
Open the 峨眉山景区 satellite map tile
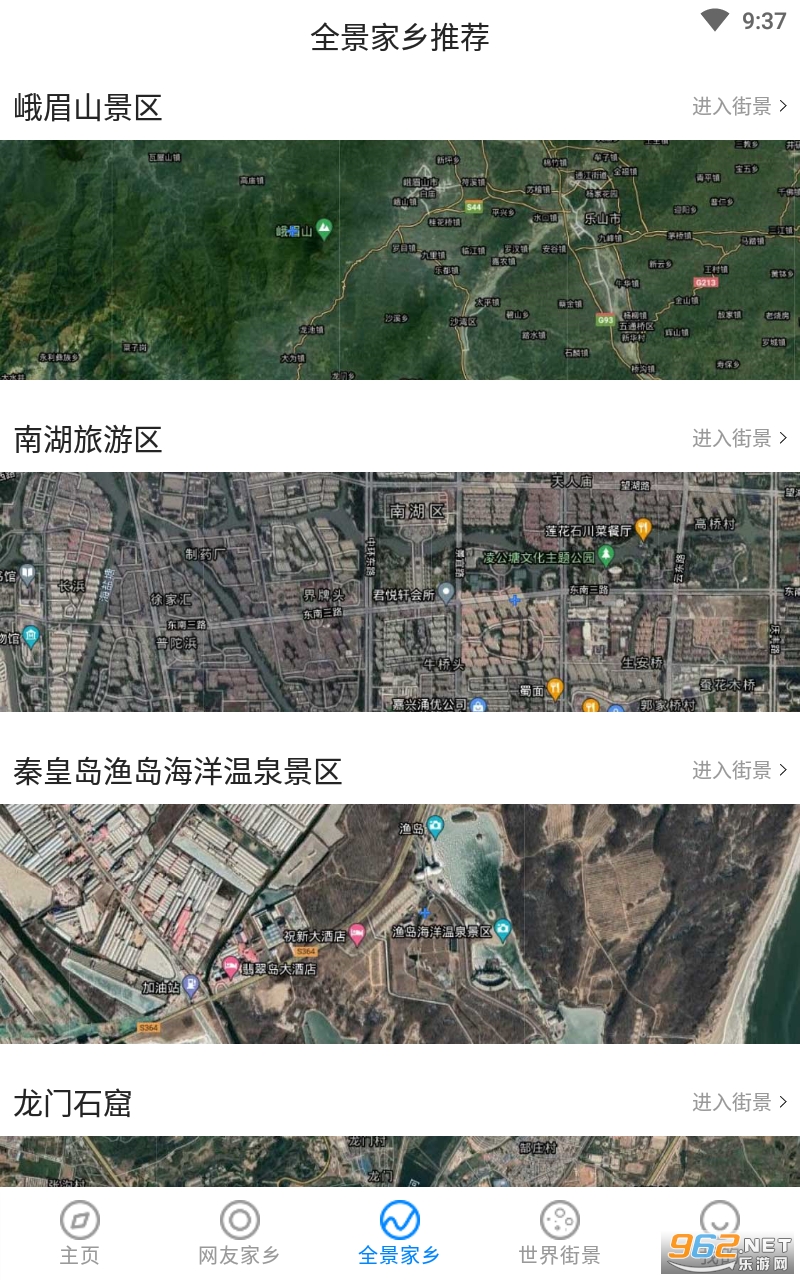click(400, 260)
